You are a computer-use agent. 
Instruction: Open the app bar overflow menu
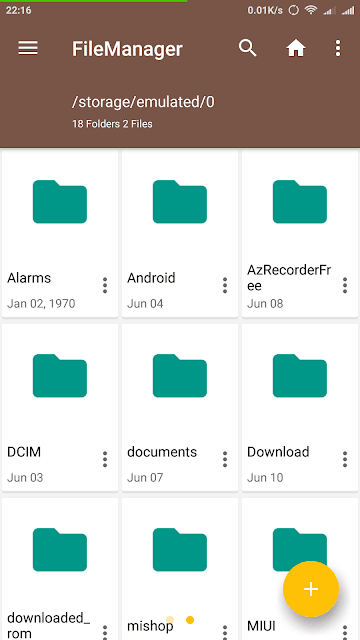click(338, 49)
